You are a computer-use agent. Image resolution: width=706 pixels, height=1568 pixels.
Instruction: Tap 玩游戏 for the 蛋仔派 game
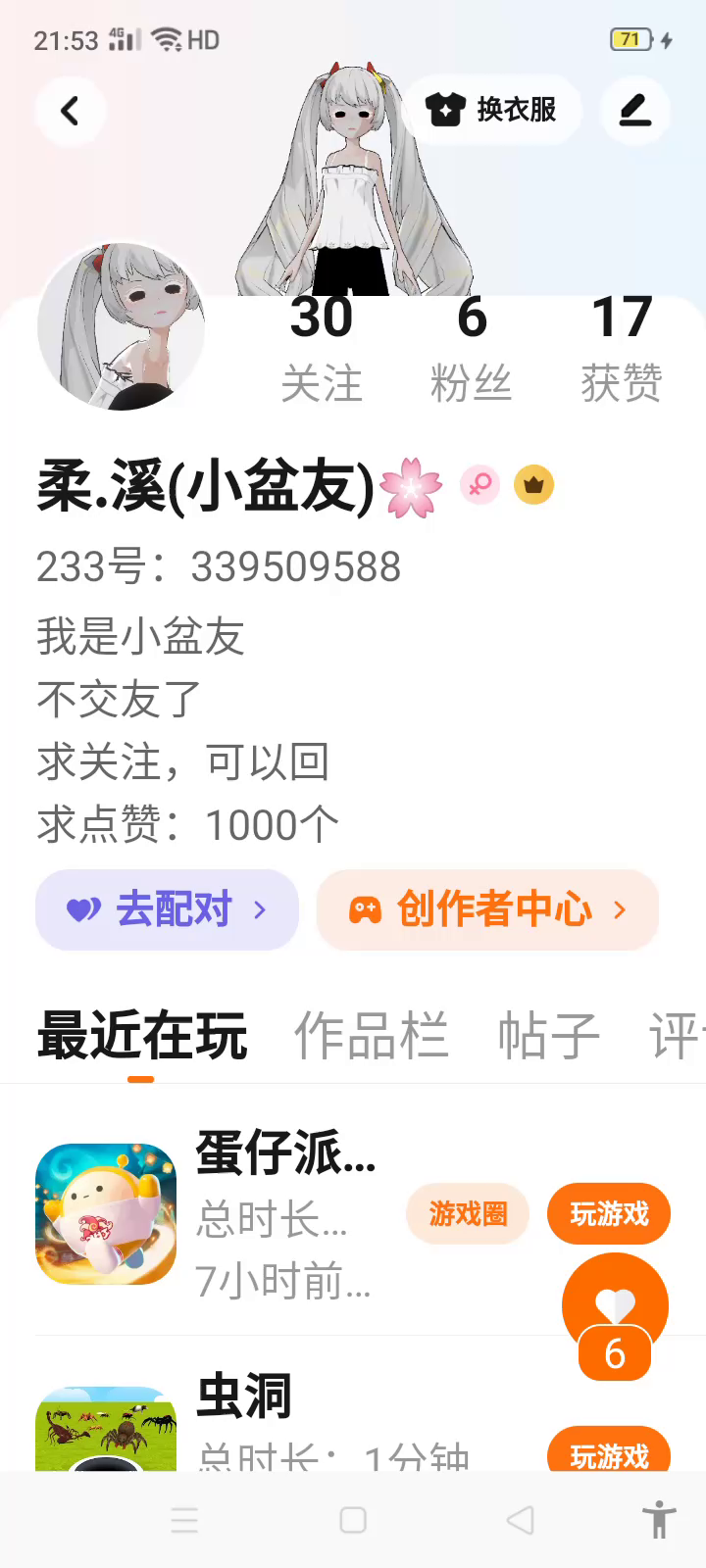(x=609, y=1214)
